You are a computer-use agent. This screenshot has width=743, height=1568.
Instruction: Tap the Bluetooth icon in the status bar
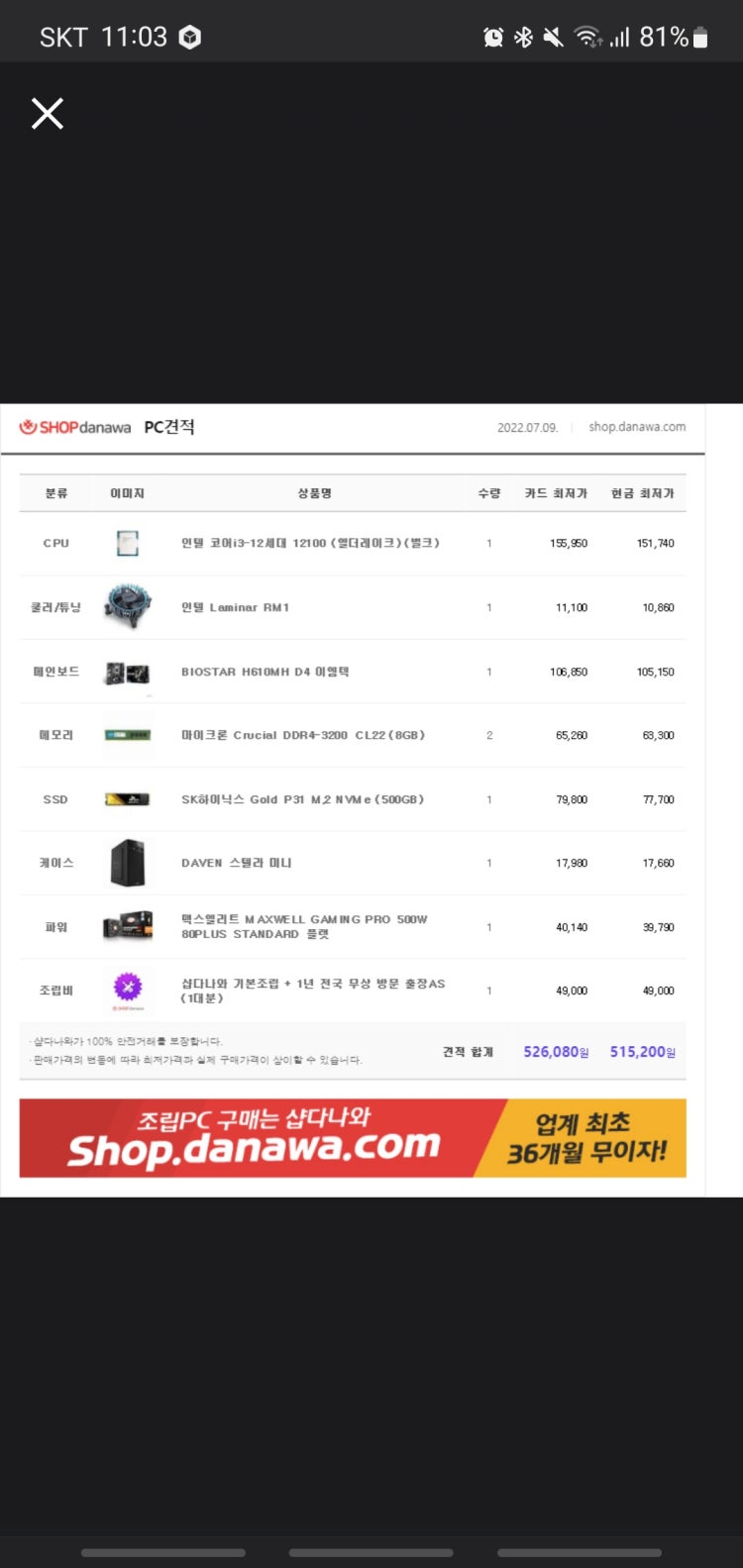coord(523,33)
